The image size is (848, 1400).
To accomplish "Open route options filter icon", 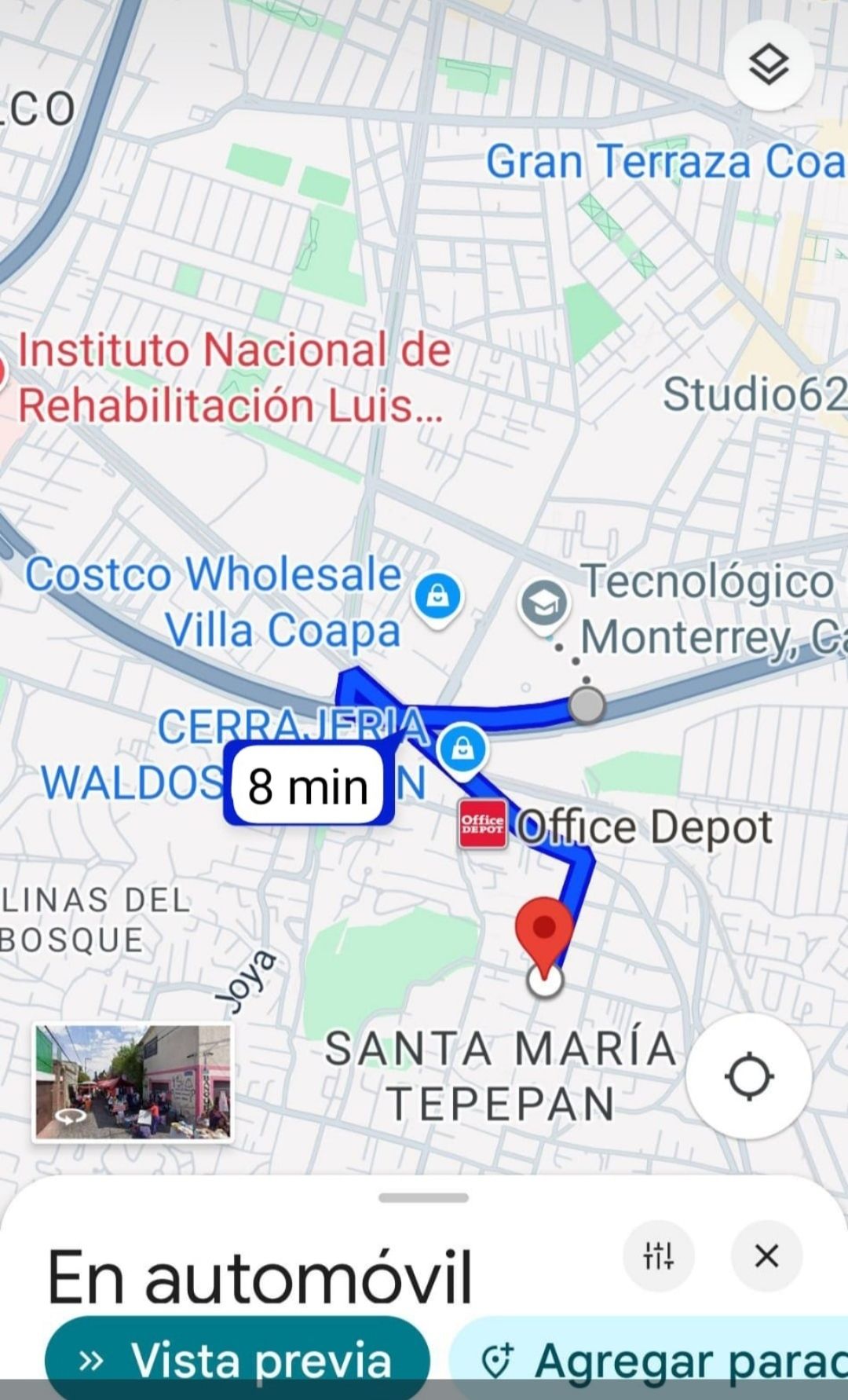I will pyautogui.click(x=658, y=1255).
